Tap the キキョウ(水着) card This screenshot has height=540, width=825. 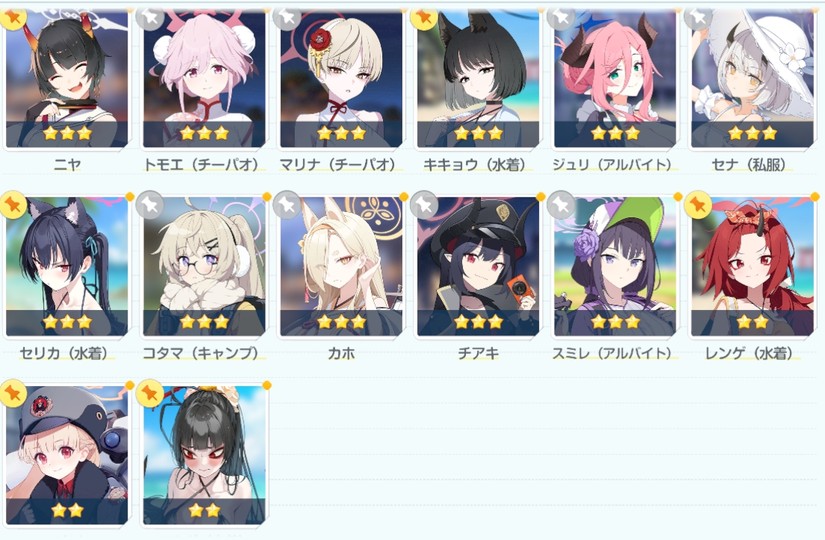point(478,75)
